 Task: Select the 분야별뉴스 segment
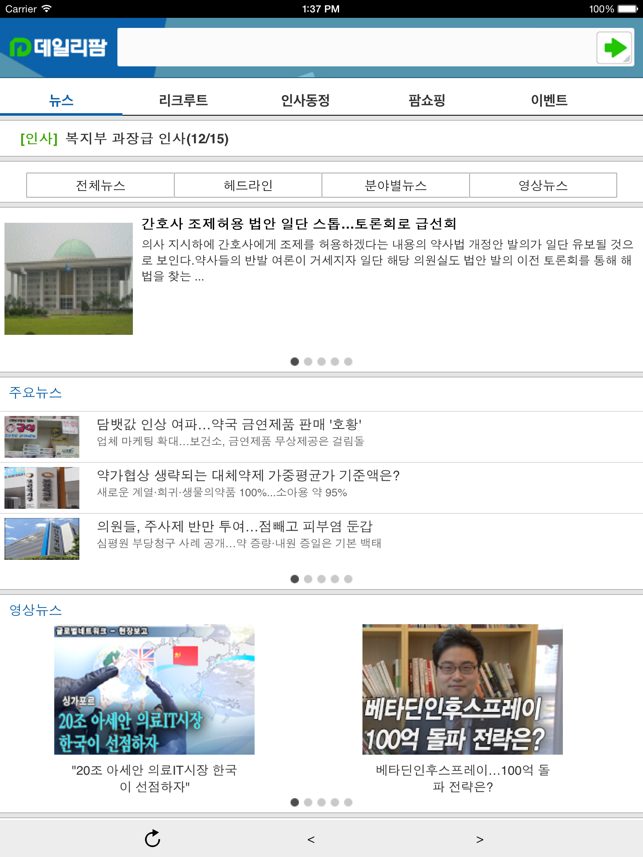(x=395, y=185)
